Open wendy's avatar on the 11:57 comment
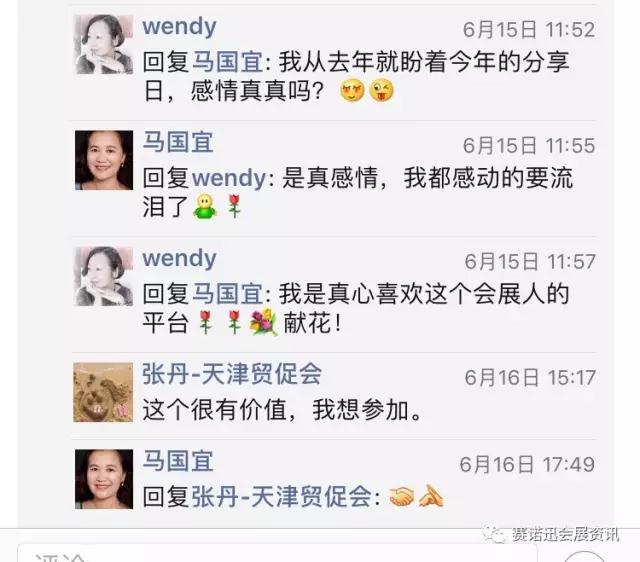This screenshot has width=640, height=562. [x=104, y=275]
